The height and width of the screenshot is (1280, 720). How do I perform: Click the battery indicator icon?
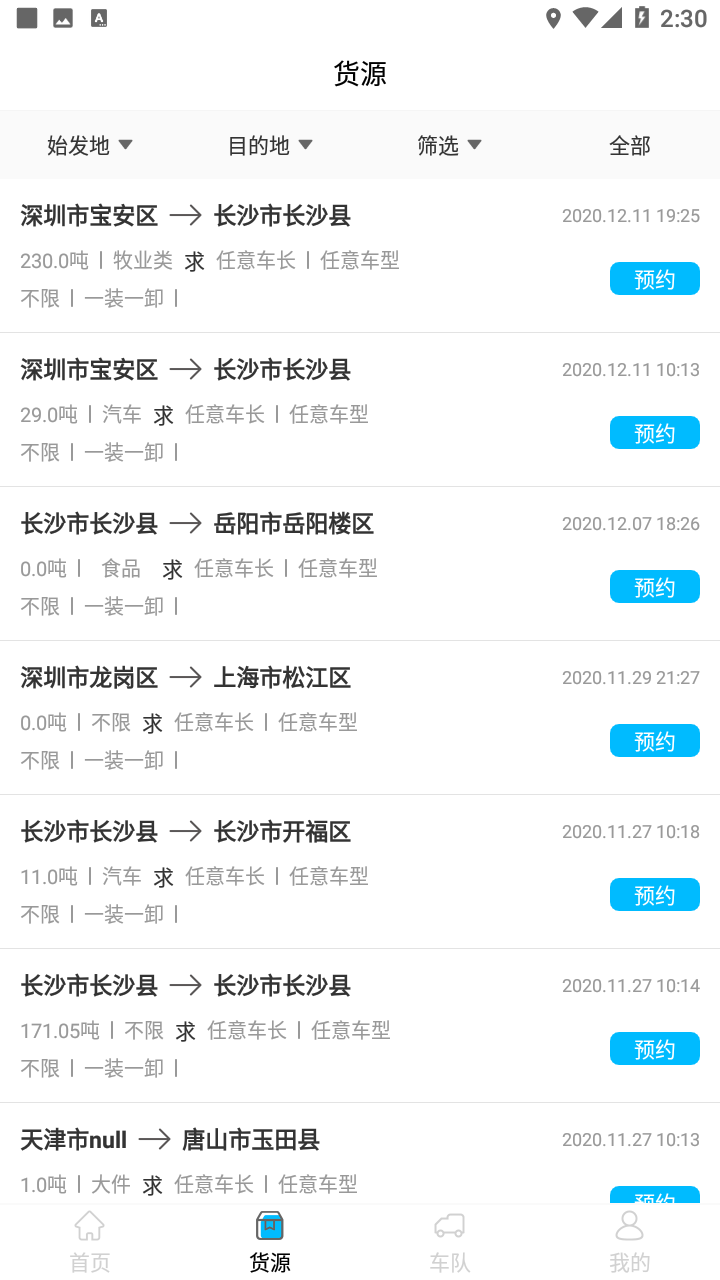641,17
